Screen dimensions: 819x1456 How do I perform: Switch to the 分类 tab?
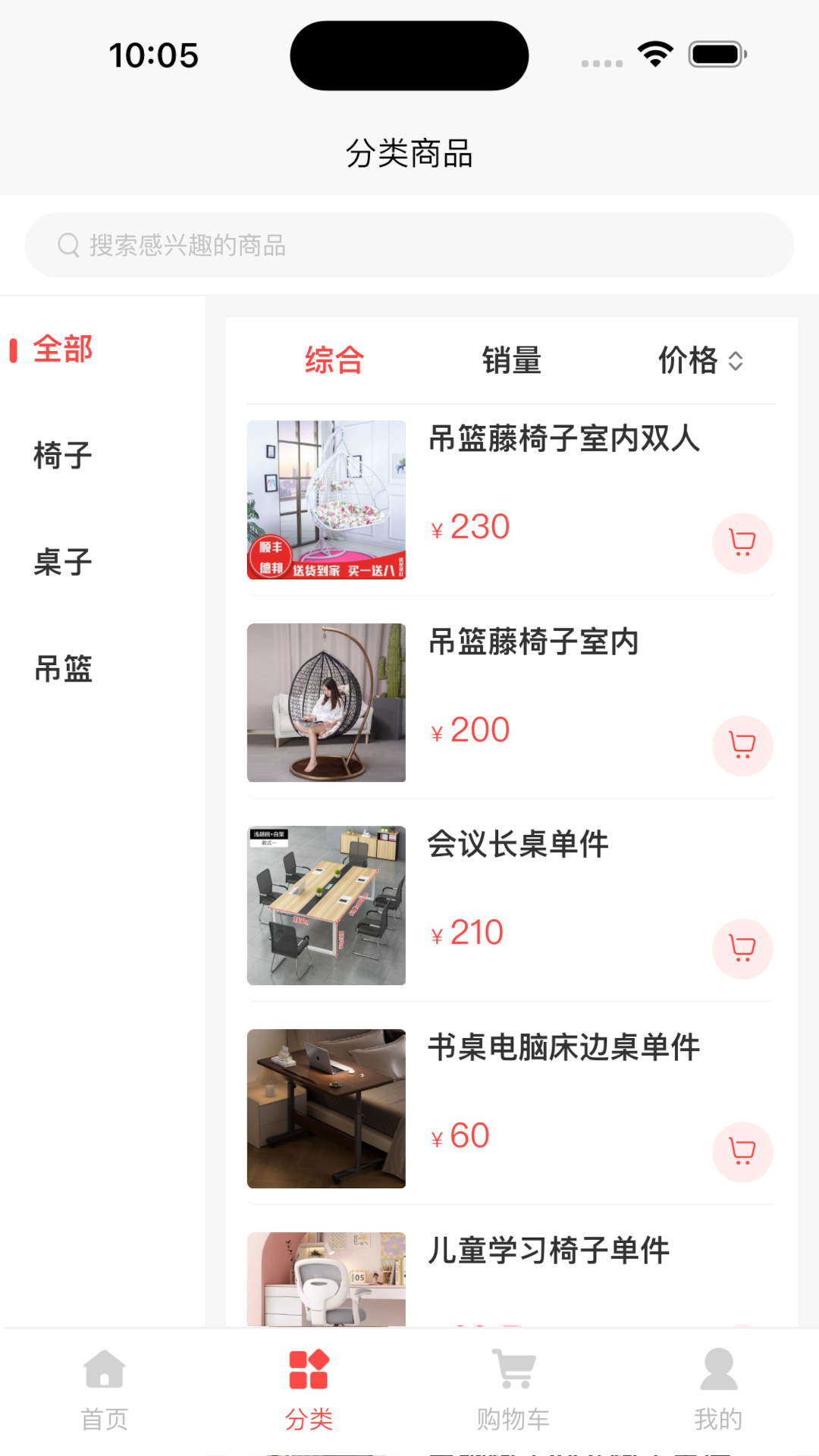(309, 1389)
